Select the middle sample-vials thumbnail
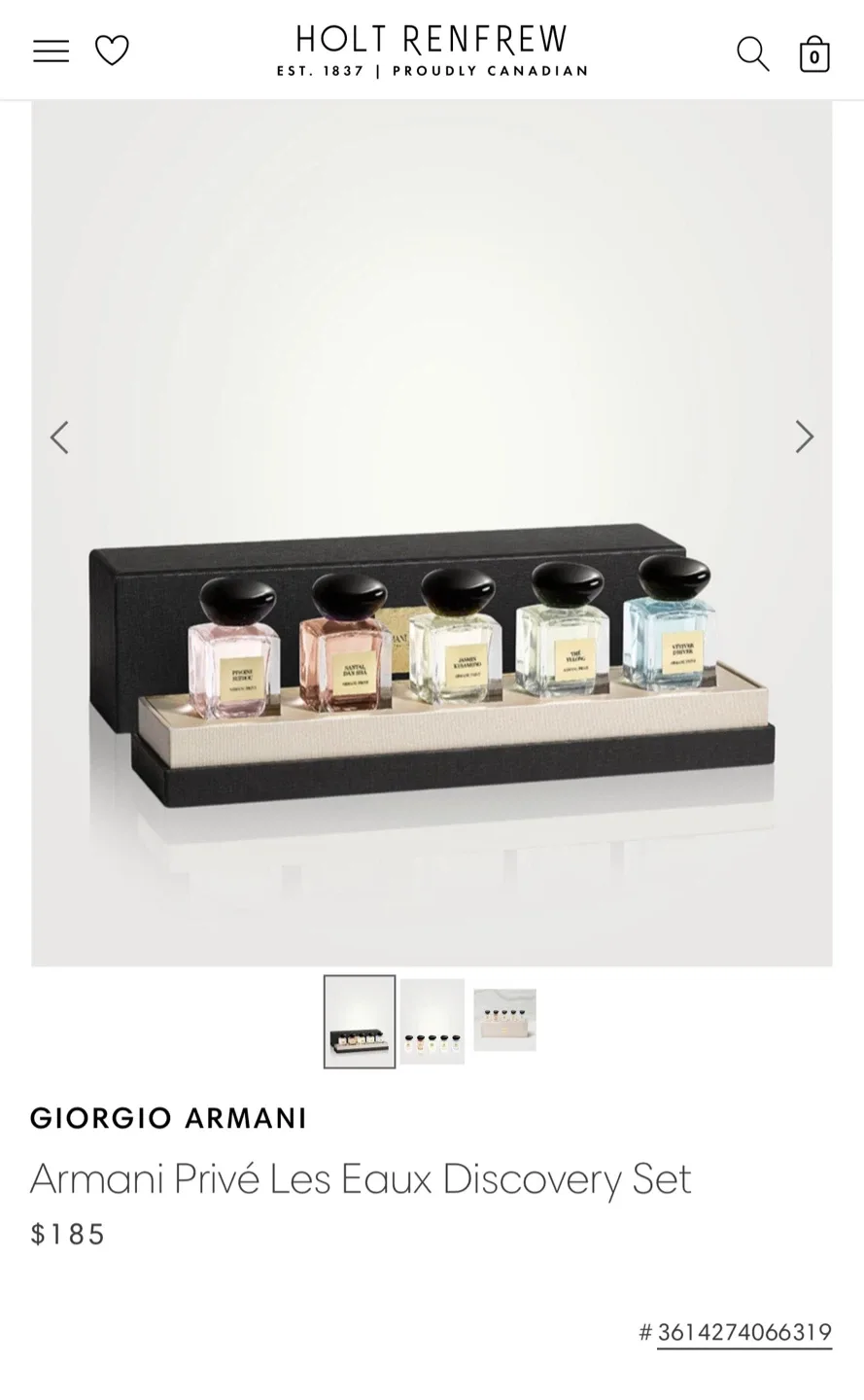The image size is (864, 1400). (x=432, y=1021)
